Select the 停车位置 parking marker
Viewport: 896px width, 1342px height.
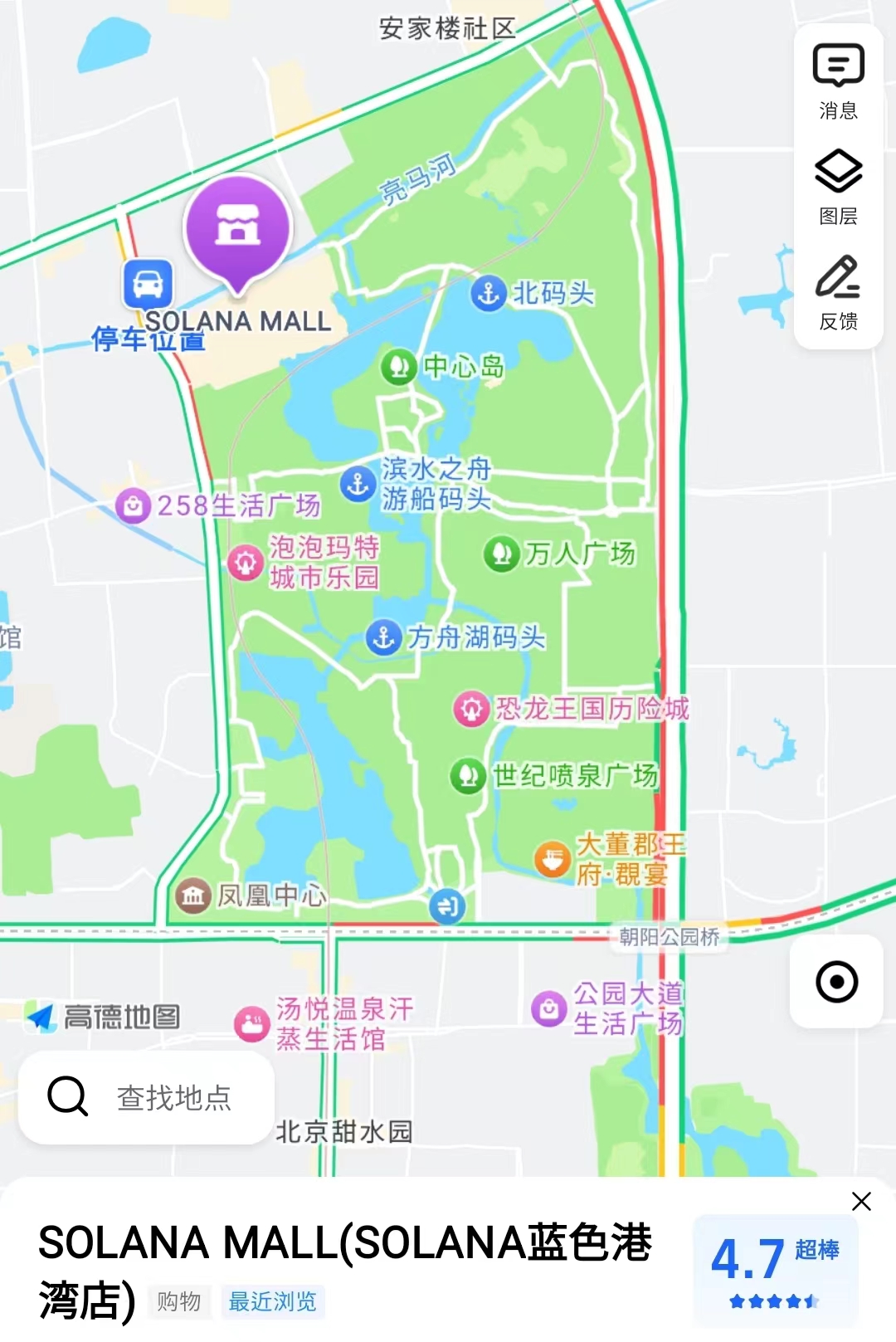pos(148,284)
